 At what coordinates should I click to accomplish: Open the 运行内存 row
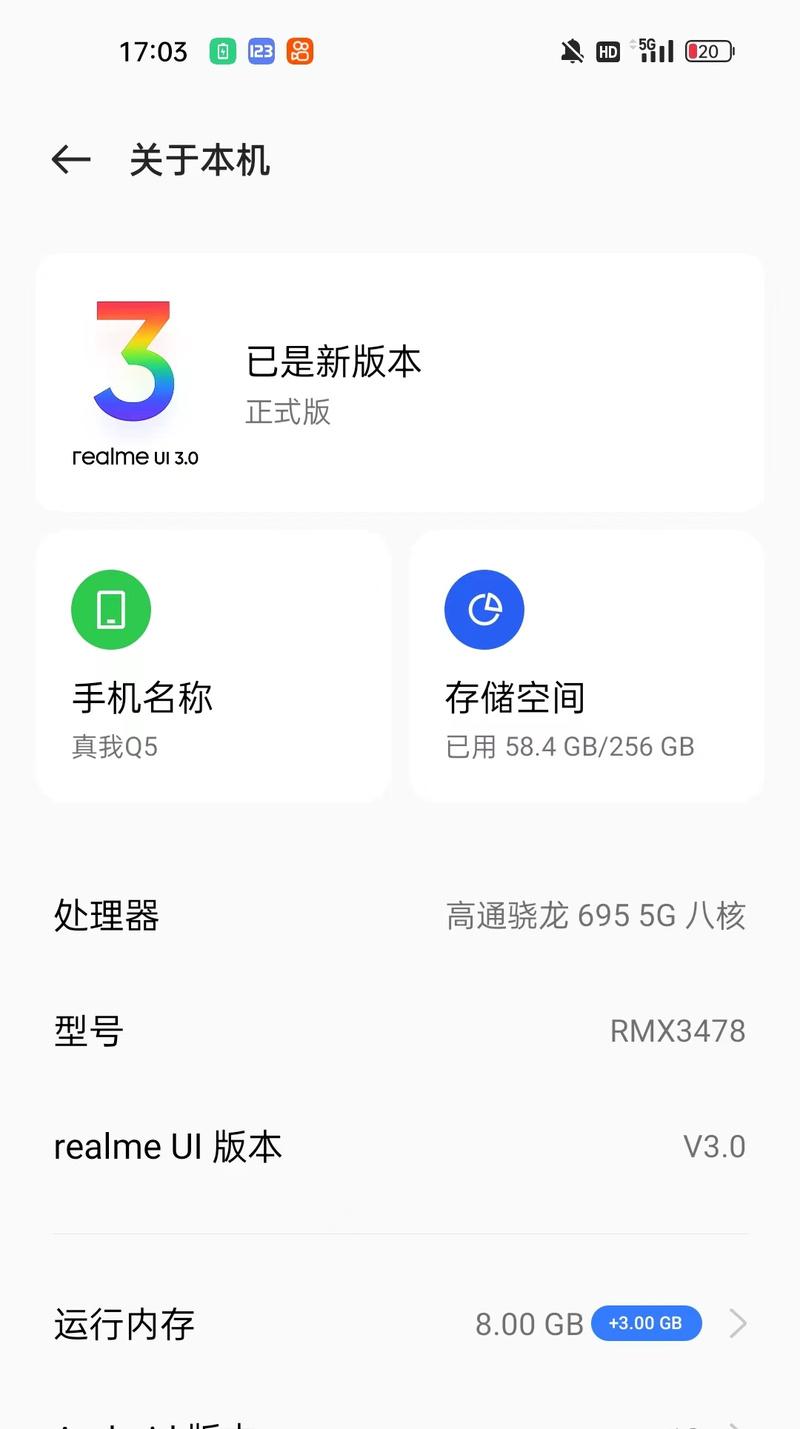point(400,1324)
